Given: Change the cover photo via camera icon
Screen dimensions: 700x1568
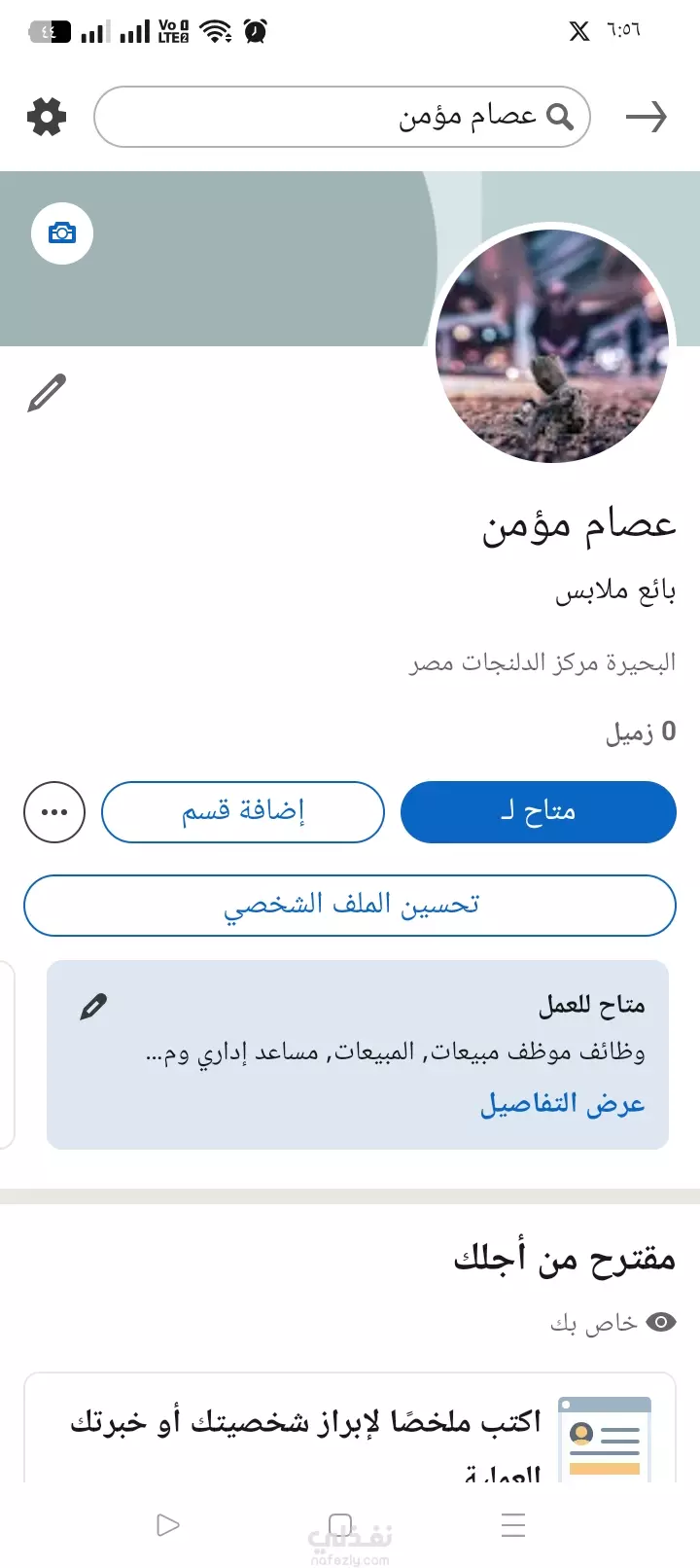Looking at the screenshot, I should point(62,233).
